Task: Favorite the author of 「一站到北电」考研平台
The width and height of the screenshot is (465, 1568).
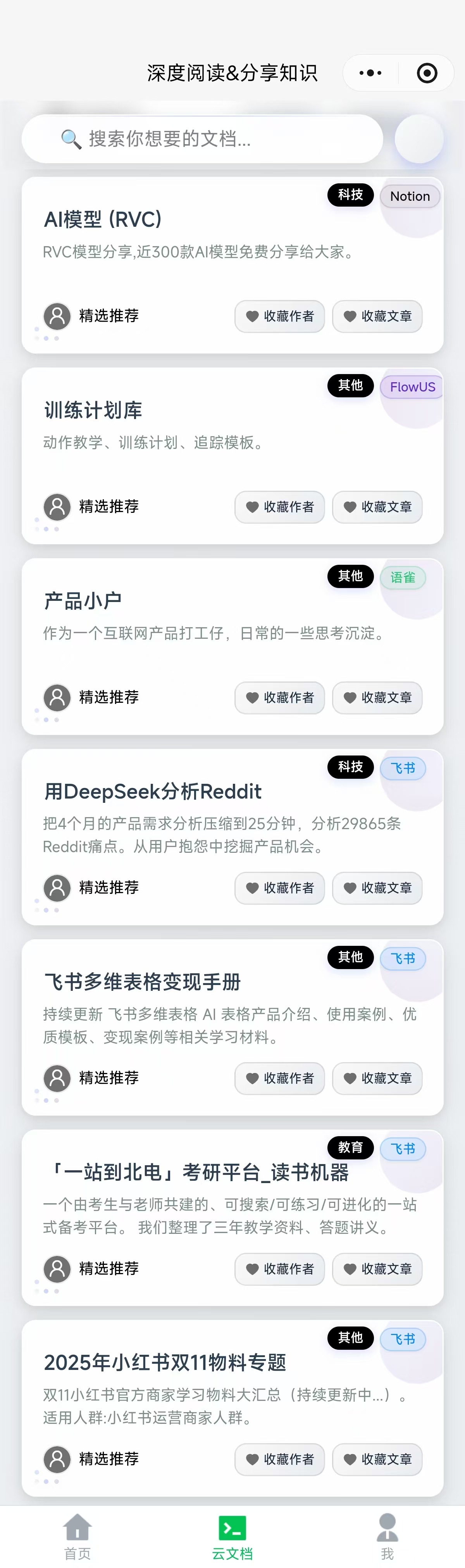Action: (x=279, y=1269)
